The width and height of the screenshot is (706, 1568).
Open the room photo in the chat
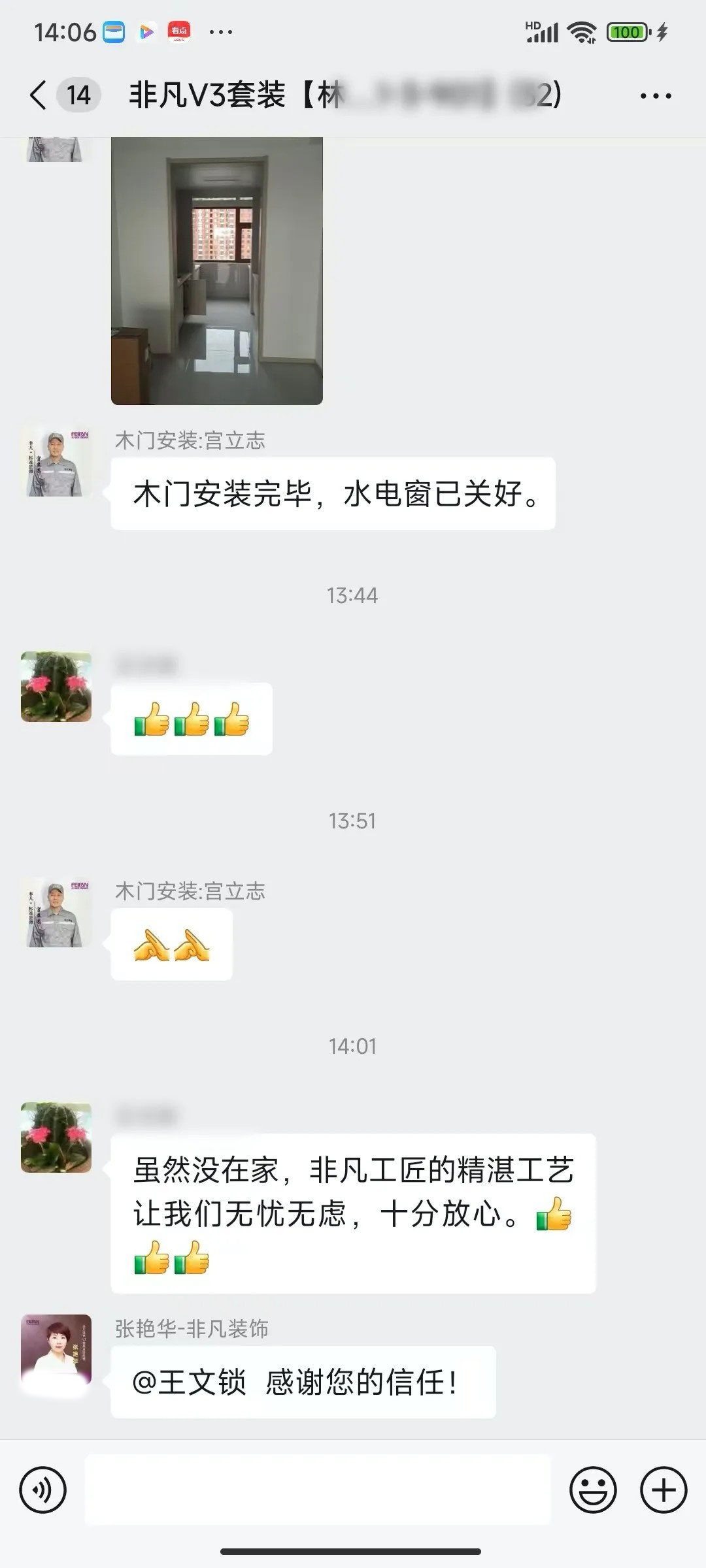(216, 270)
